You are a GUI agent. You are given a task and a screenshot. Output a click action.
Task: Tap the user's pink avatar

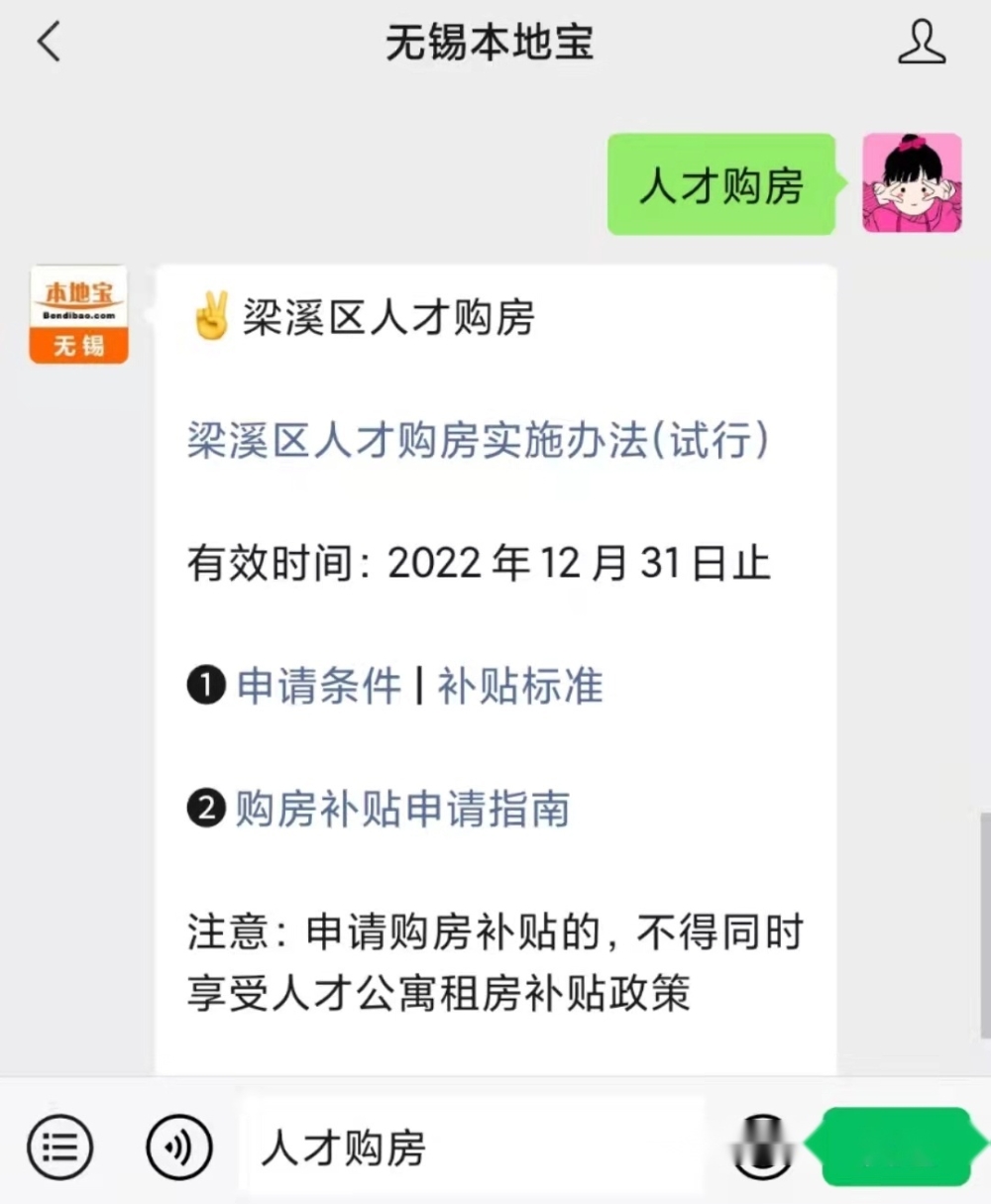point(911,183)
